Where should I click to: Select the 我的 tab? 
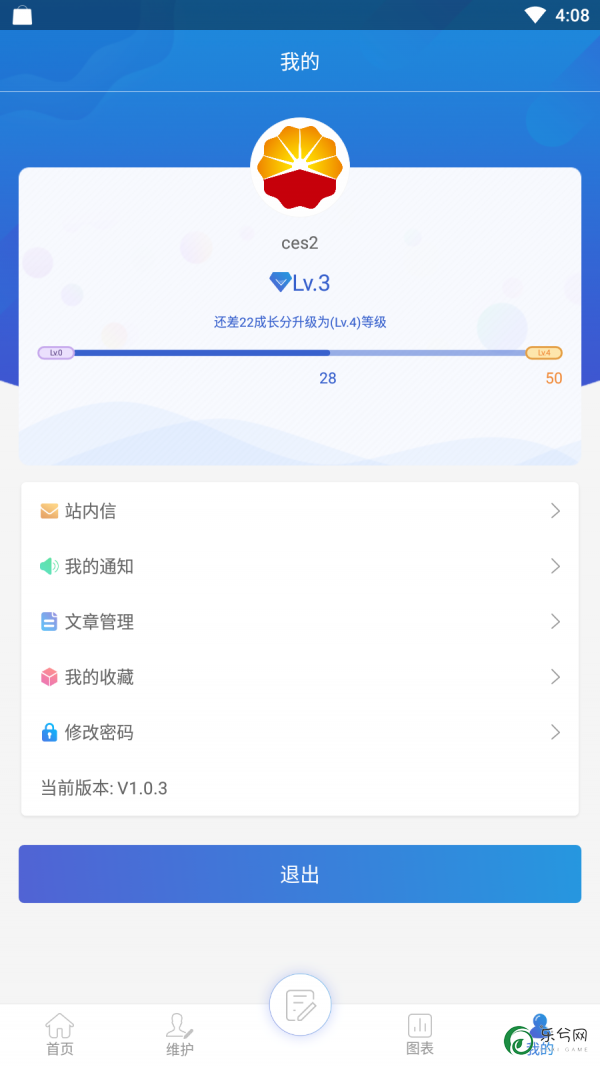click(x=540, y=1034)
